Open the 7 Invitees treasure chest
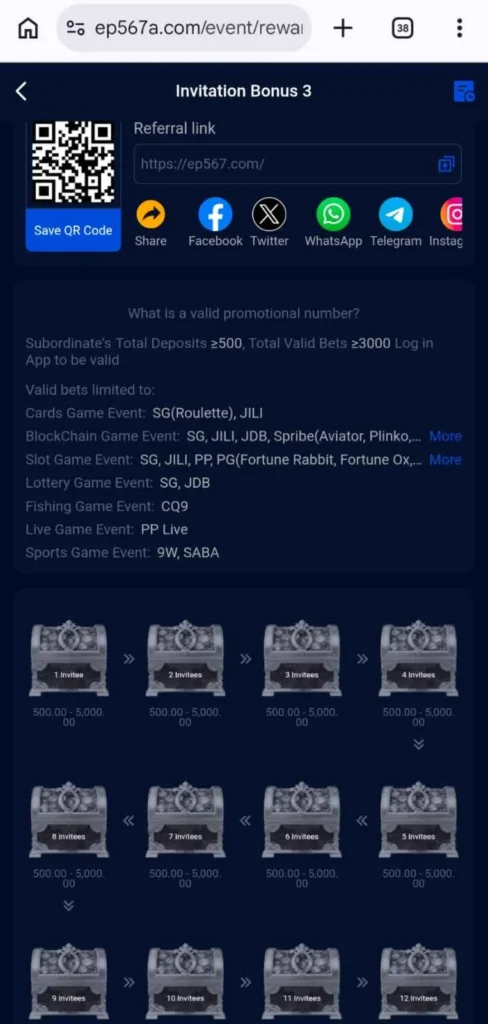Image resolution: width=488 pixels, height=1024 pixels. 186,820
